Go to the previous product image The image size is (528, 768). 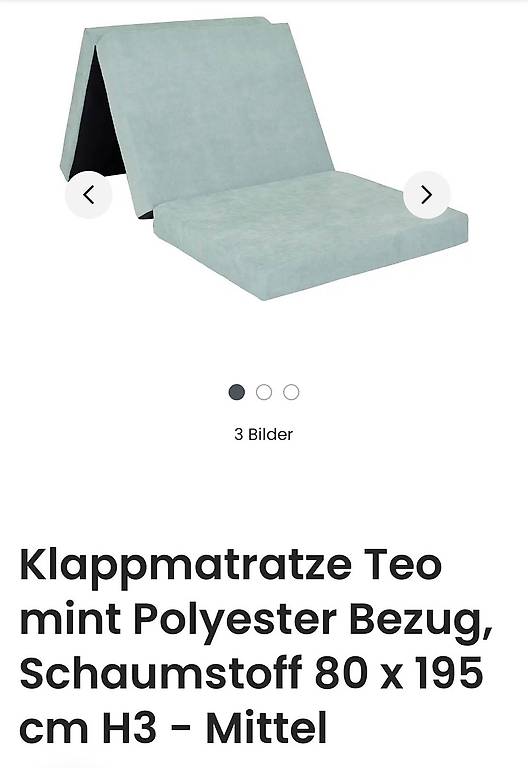pos(89,195)
